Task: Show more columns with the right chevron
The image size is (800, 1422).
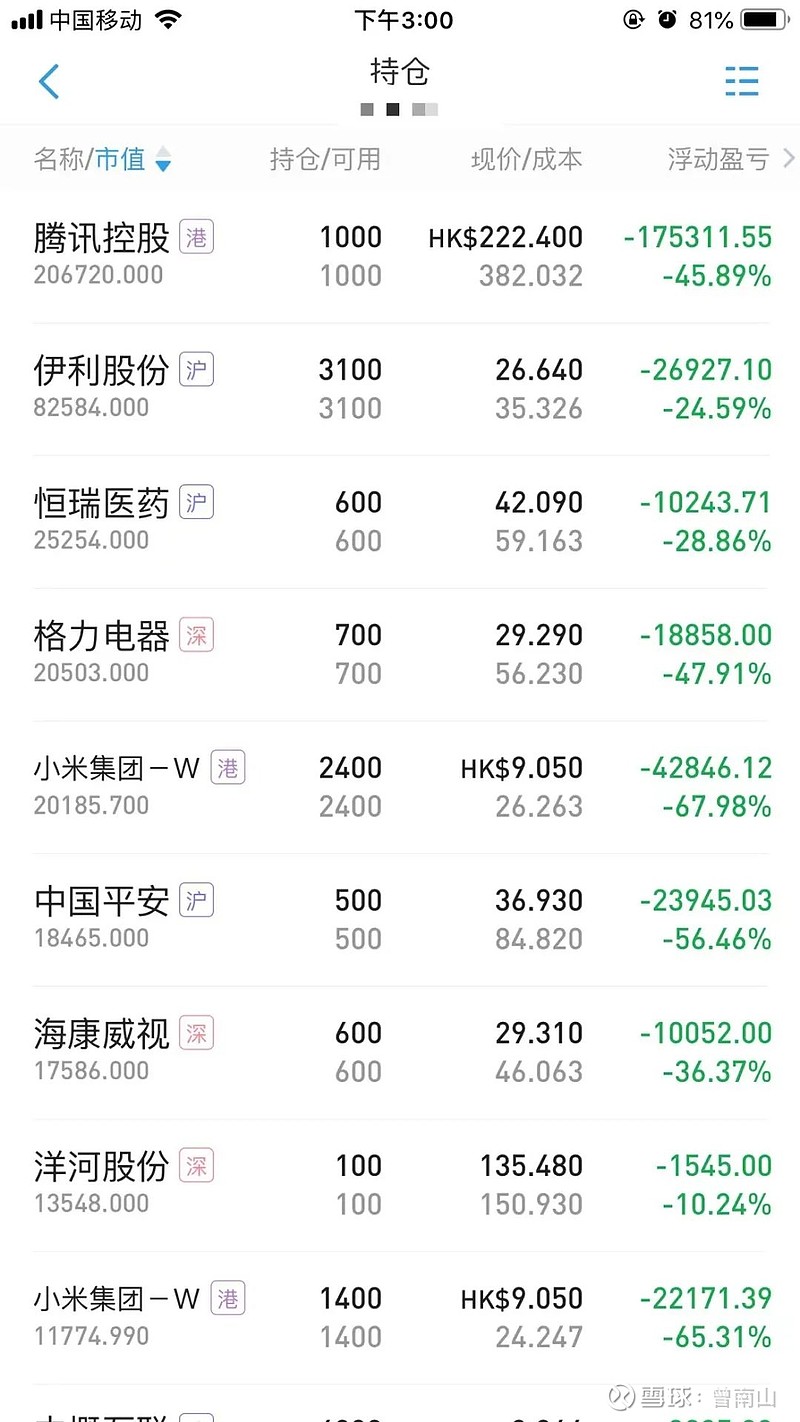Action: 788,158
